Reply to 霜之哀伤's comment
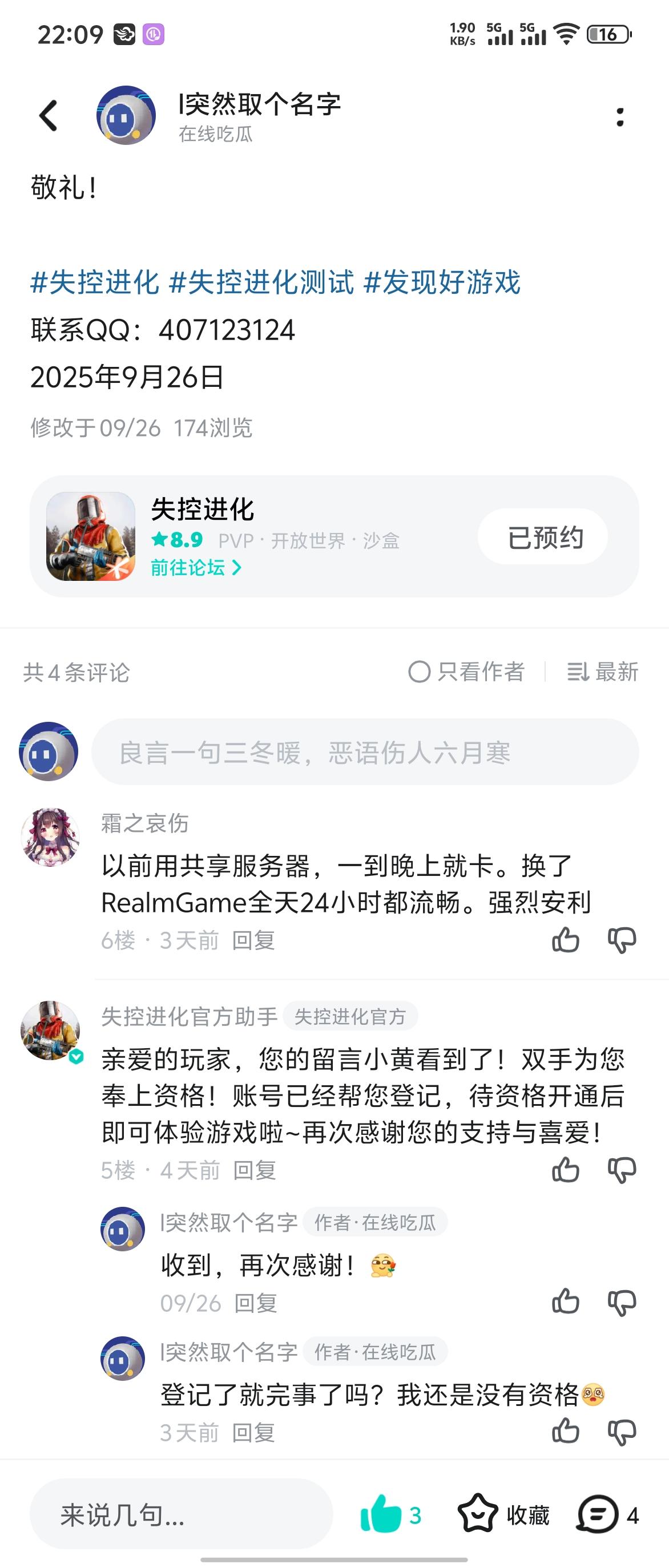 click(x=253, y=940)
